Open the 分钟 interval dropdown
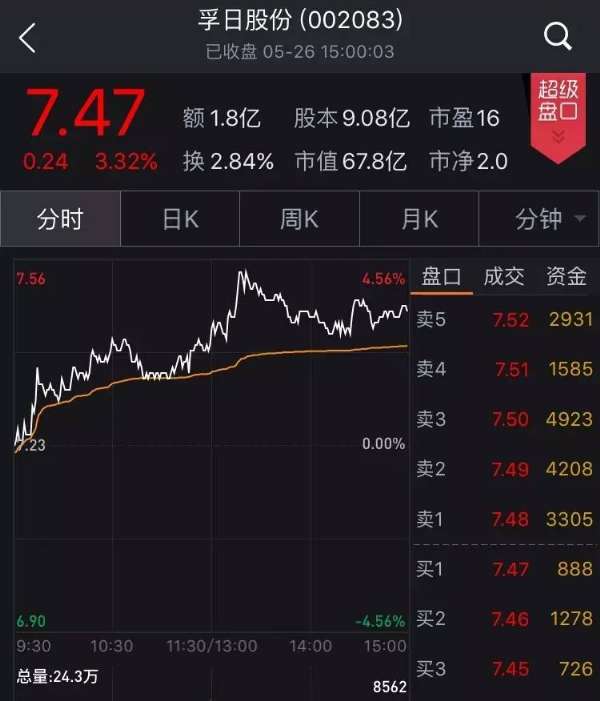Screen dimensions: 600x701 click(x=550, y=220)
